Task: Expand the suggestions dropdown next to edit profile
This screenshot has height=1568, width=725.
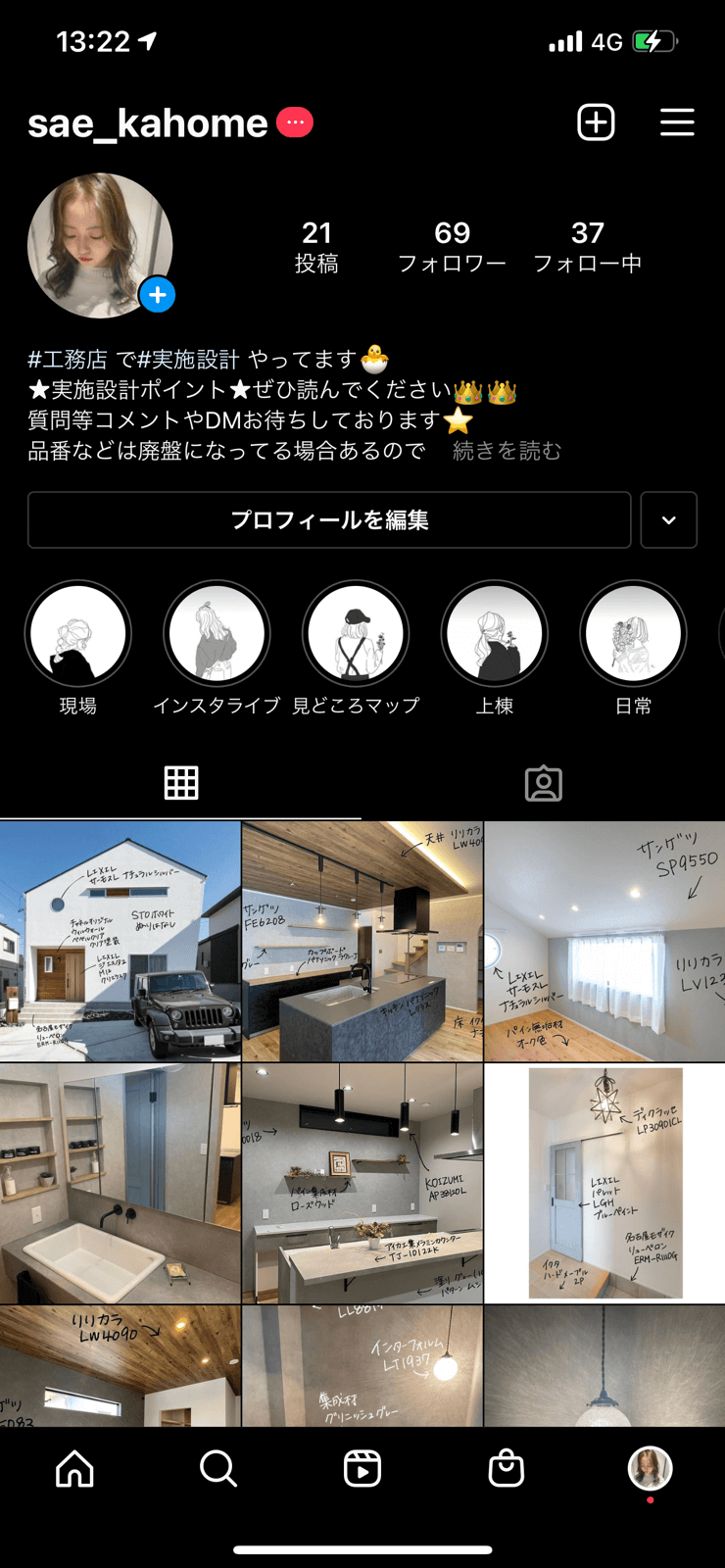Action: pos(669,519)
